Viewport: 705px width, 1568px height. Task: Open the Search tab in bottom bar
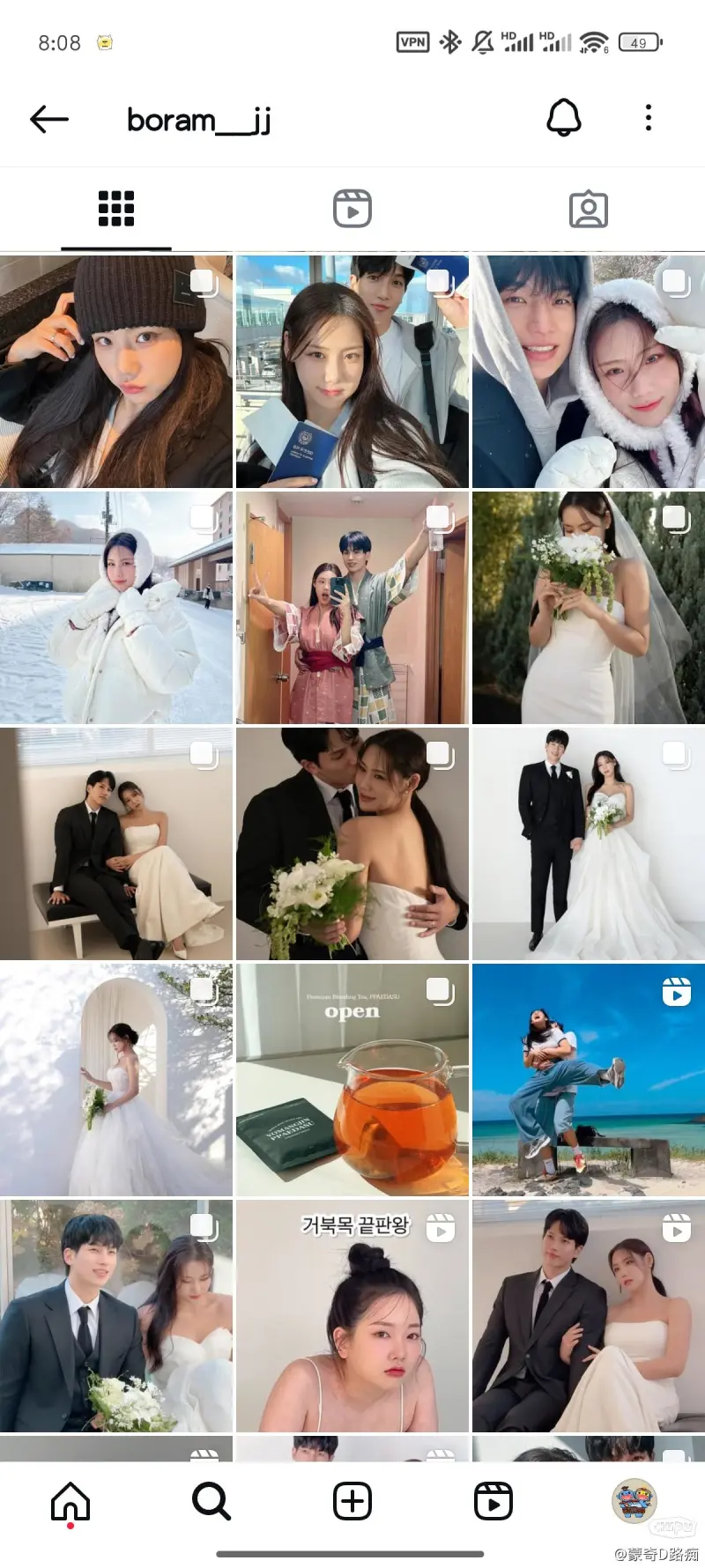point(211,1501)
